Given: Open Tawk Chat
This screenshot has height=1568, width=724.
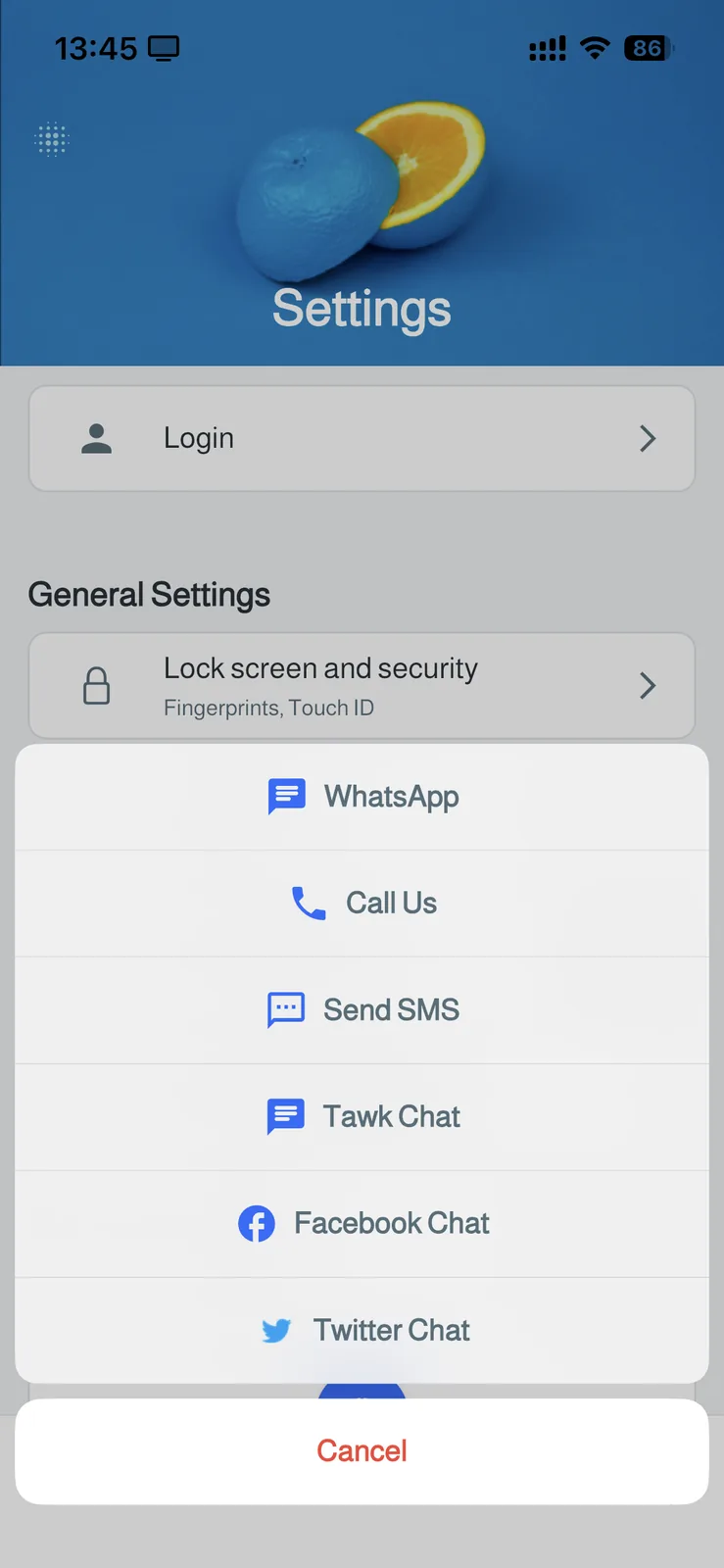Looking at the screenshot, I should (362, 1117).
